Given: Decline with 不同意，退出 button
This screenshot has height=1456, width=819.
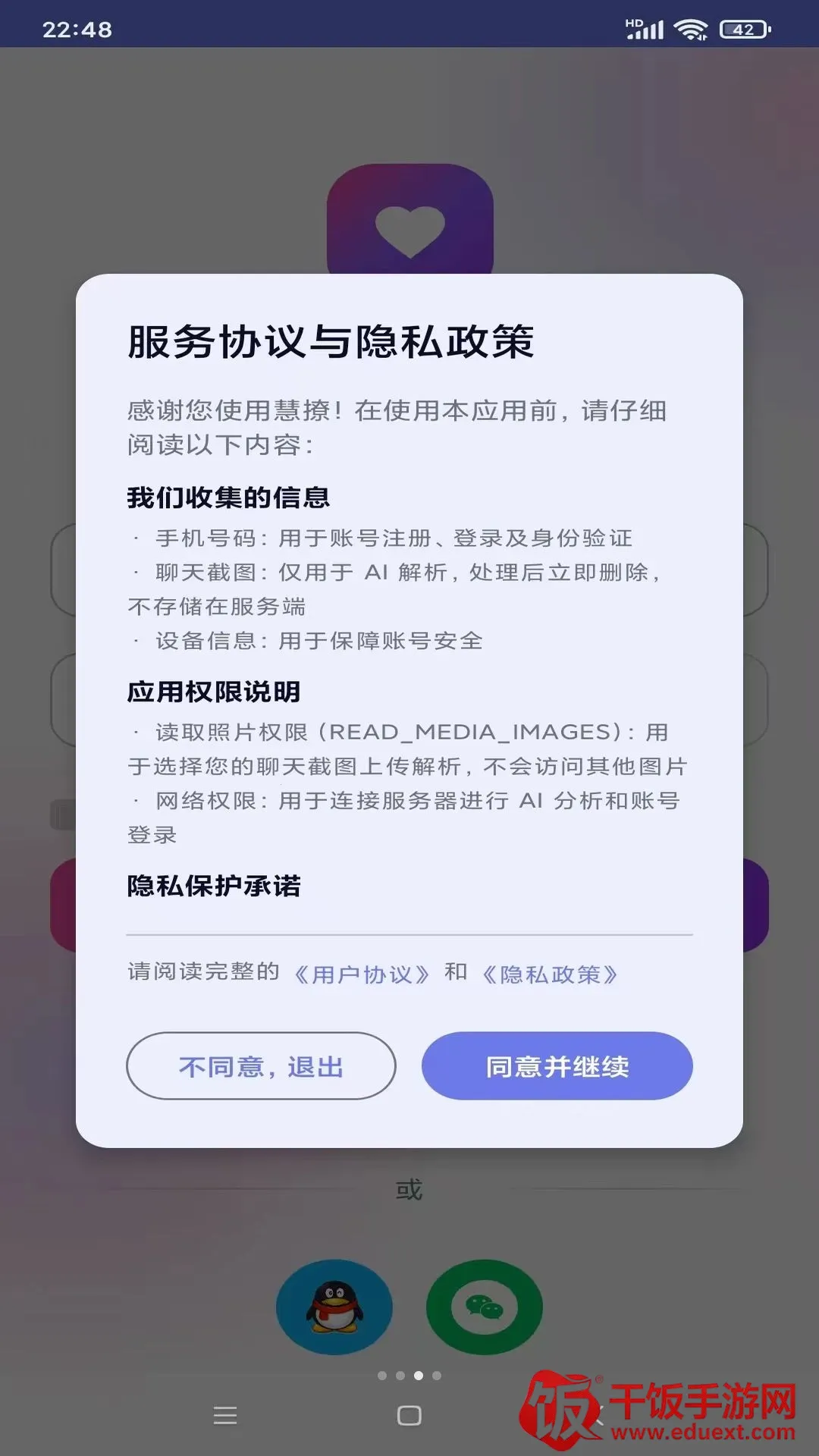Looking at the screenshot, I should 261,1065.
